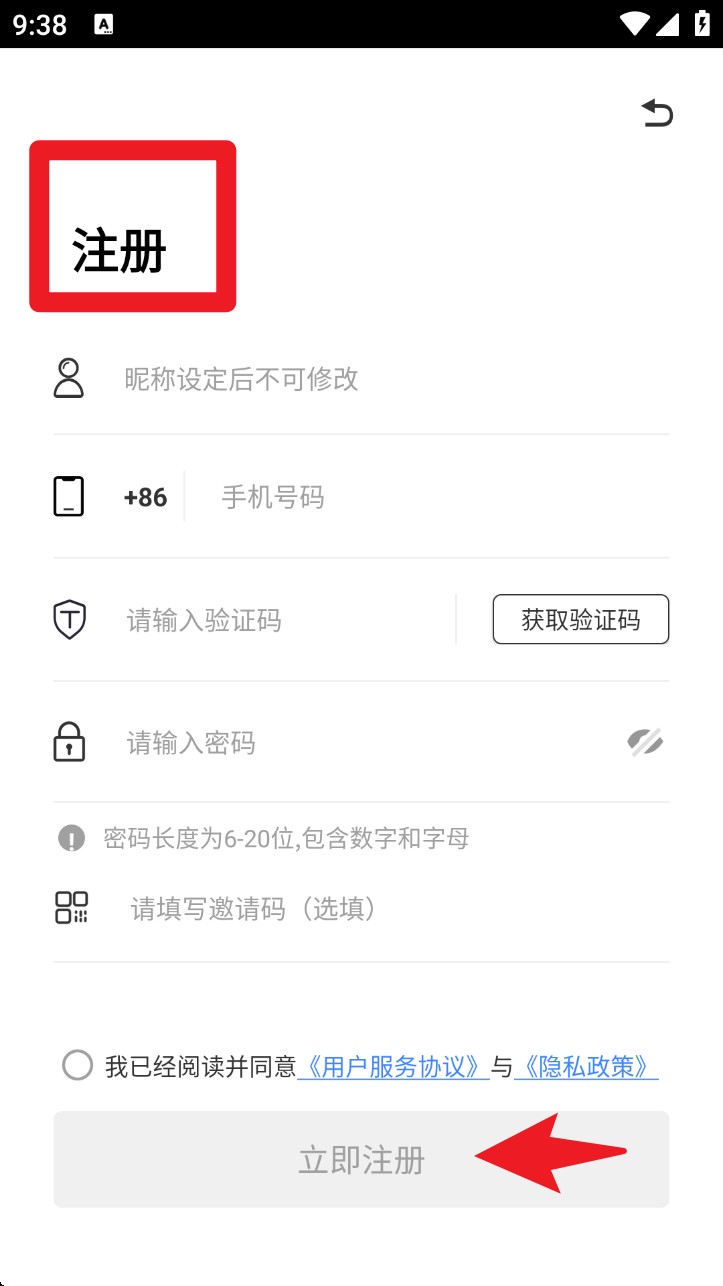Tap the info icon before password rules text
This screenshot has width=723, height=1286.
pyautogui.click(x=71, y=838)
